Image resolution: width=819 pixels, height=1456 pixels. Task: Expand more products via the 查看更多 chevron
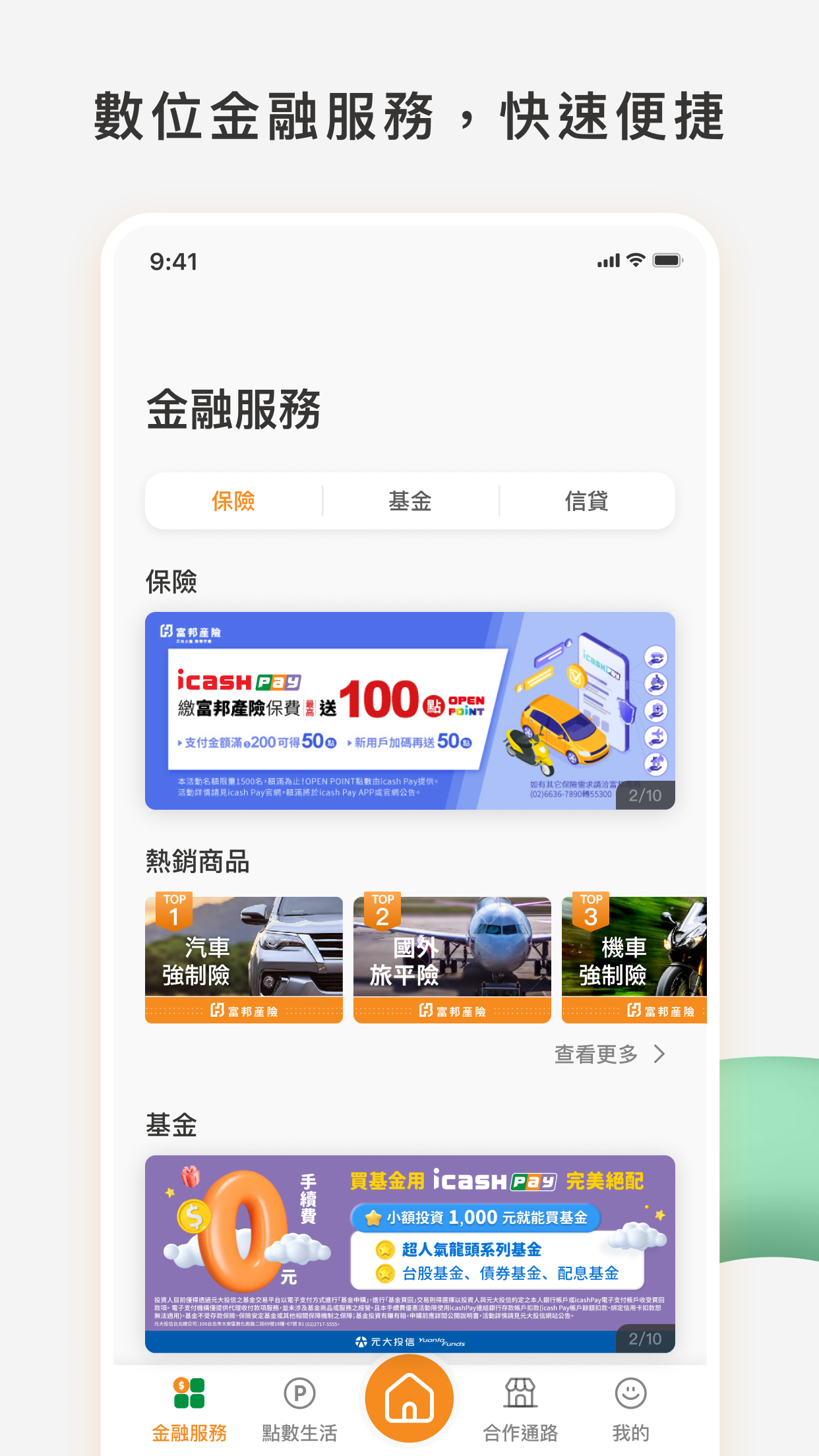[x=610, y=1053]
